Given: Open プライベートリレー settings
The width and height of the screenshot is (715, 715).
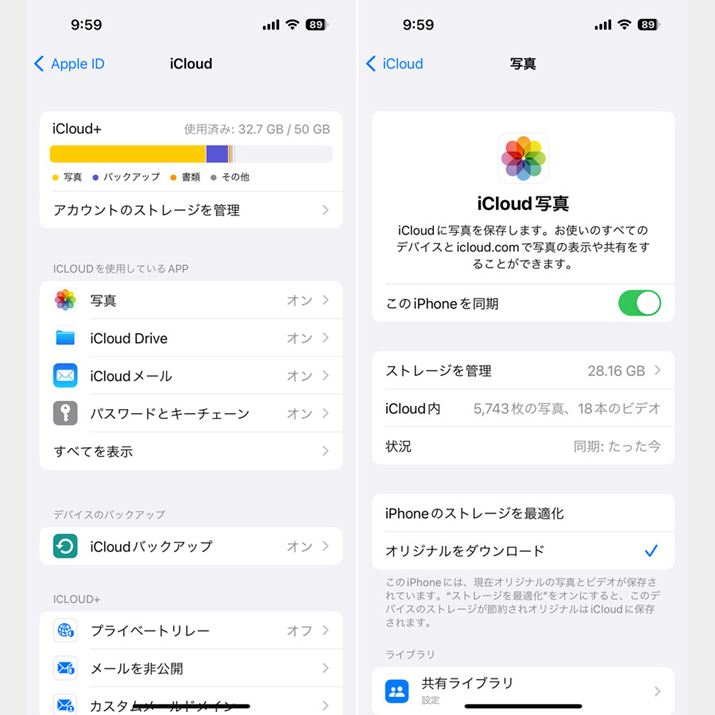Looking at the screenshot, I should pyautogui.click(x=191, y=631).
